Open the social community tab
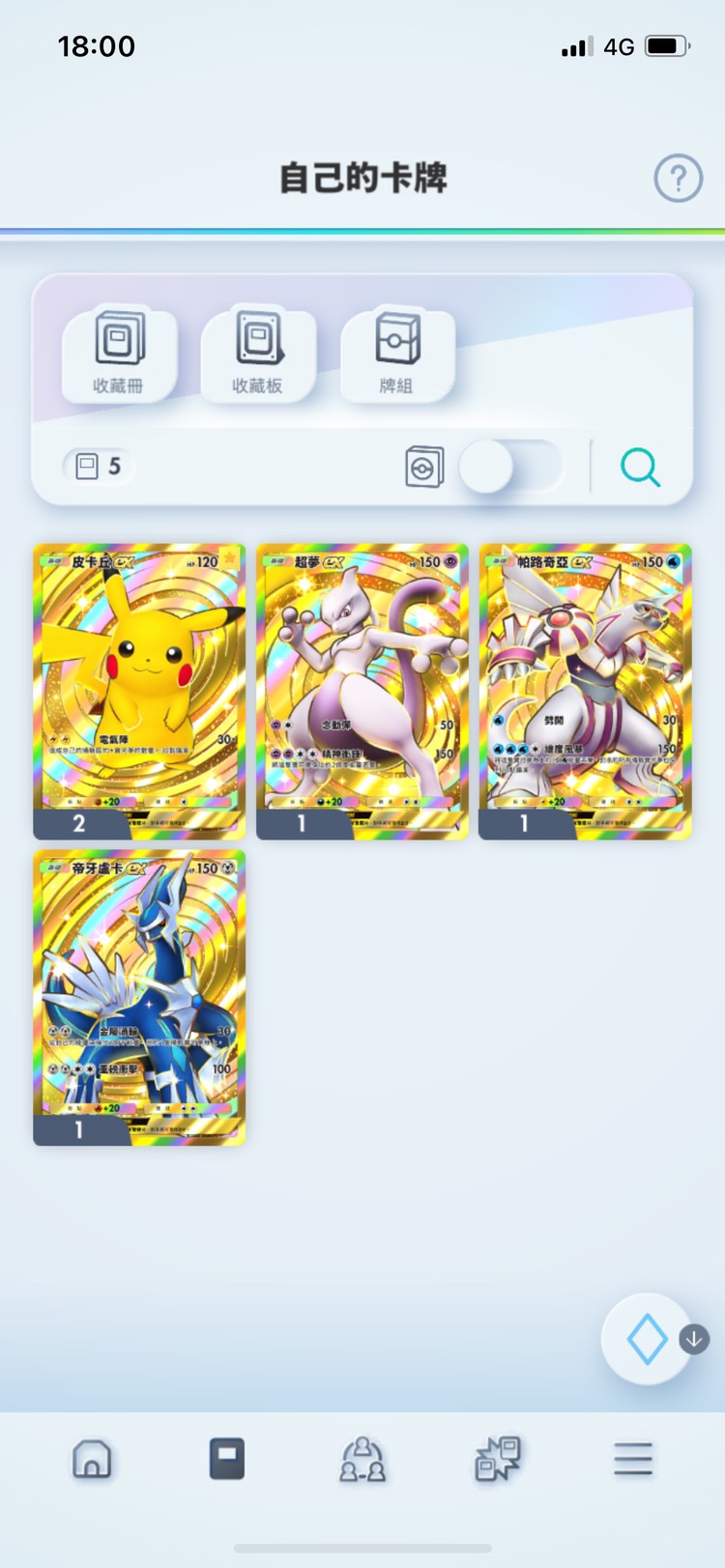Viewport: 725px width, 1568px height. point(362,1459)
